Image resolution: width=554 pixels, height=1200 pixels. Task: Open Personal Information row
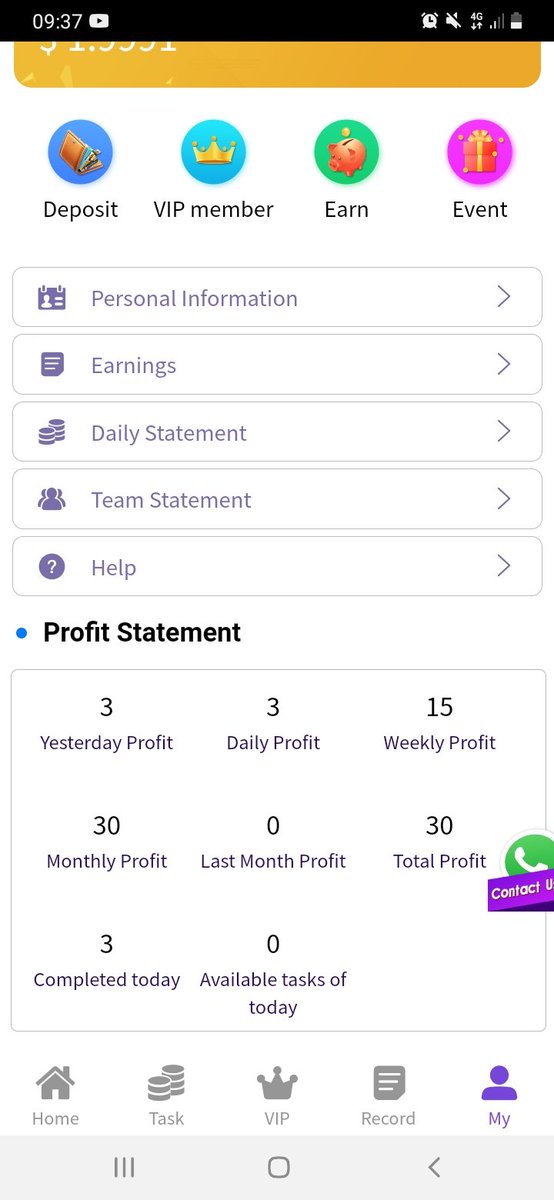(277, 297)
